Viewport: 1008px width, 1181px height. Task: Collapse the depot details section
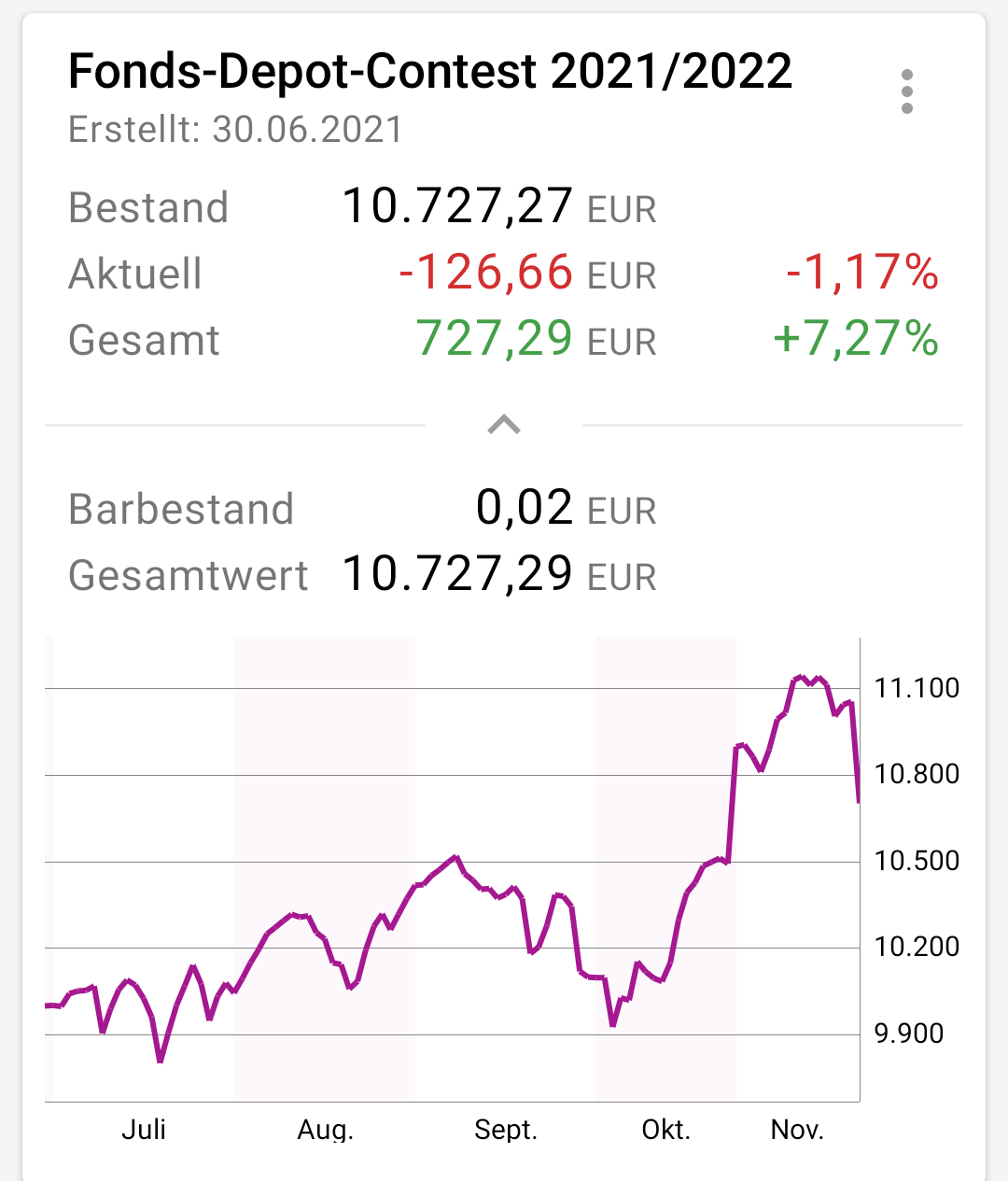(x=504, y=426)
